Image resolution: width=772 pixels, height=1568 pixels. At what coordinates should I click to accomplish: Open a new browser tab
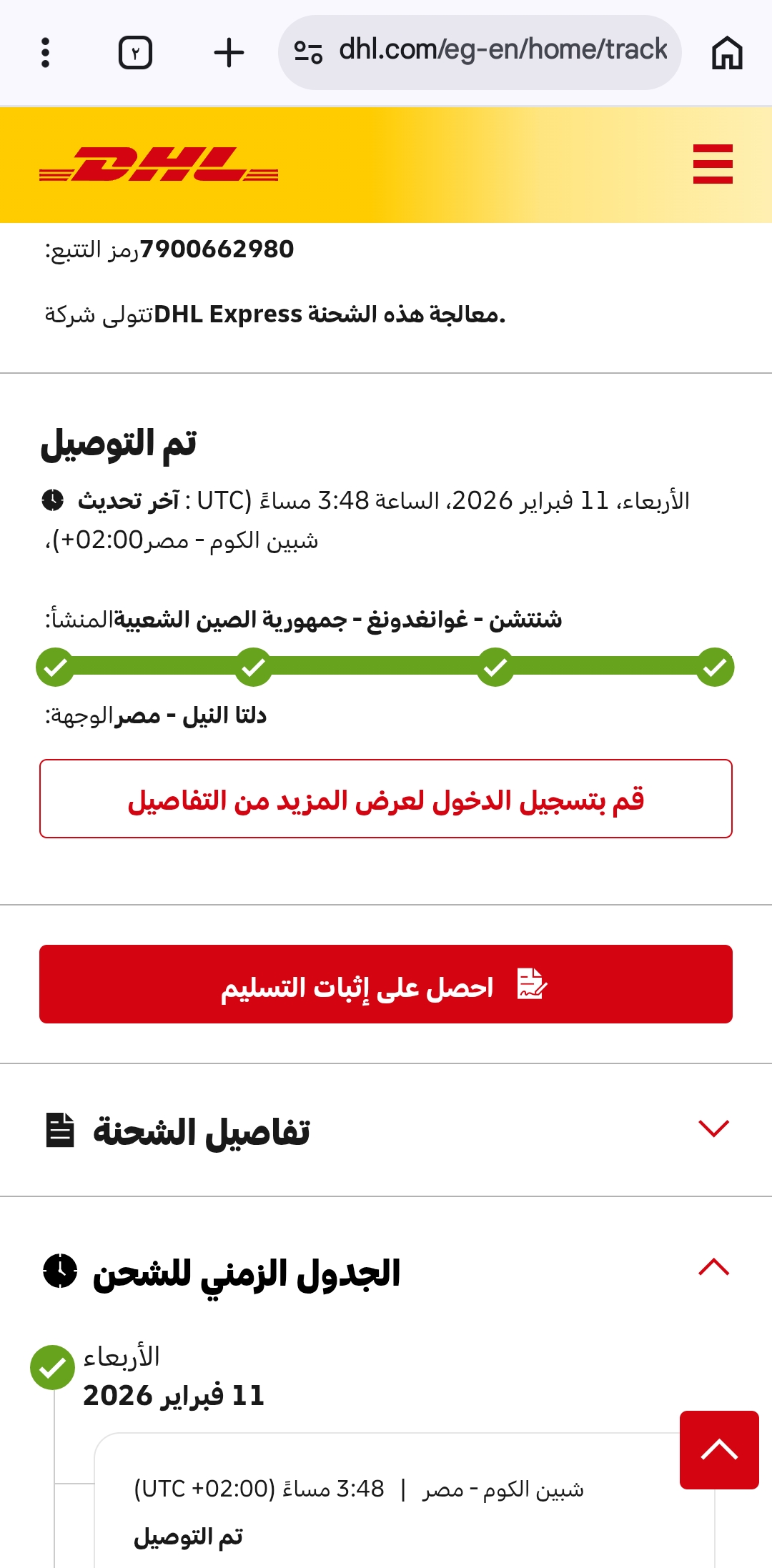229,53
